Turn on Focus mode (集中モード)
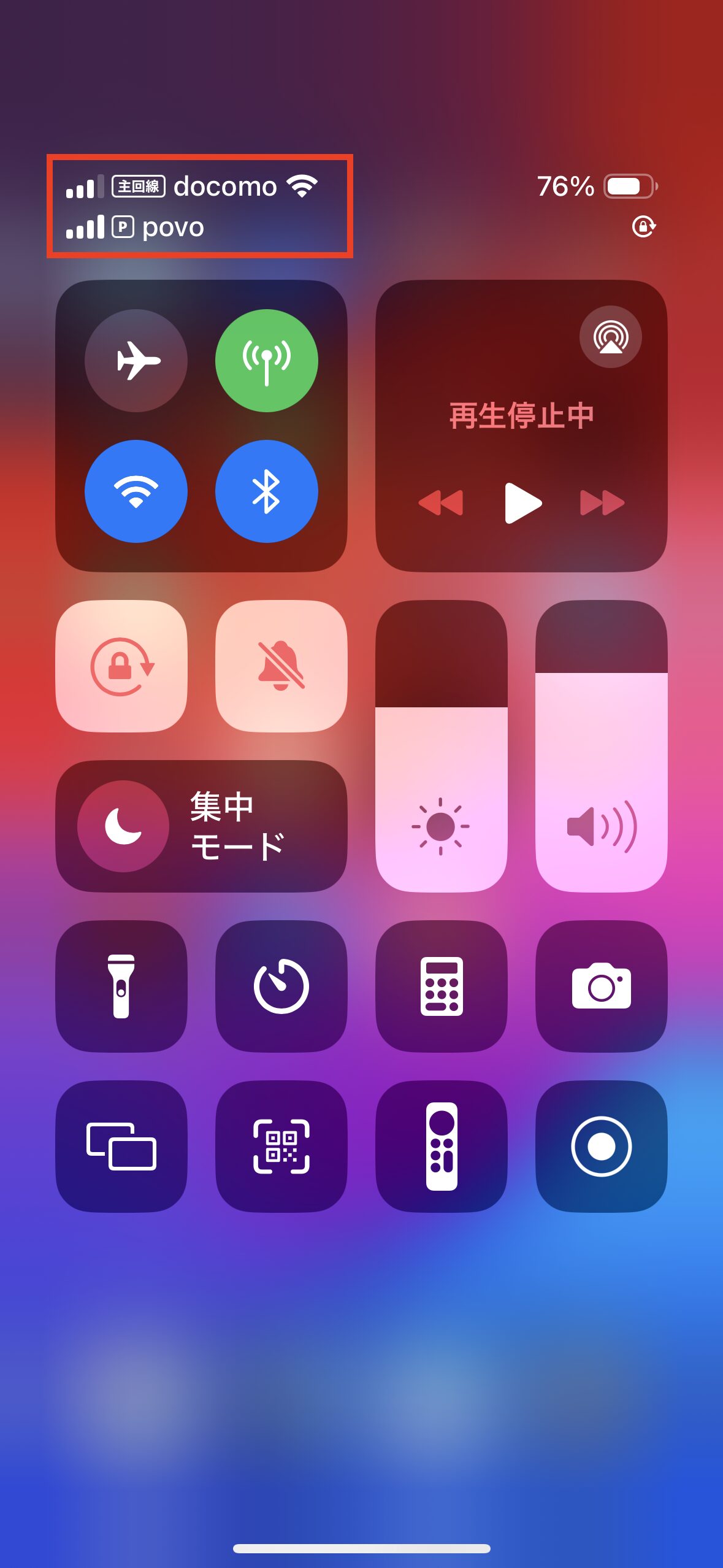This screenshot has width=723, height=1568. click(x=201, y=826)
